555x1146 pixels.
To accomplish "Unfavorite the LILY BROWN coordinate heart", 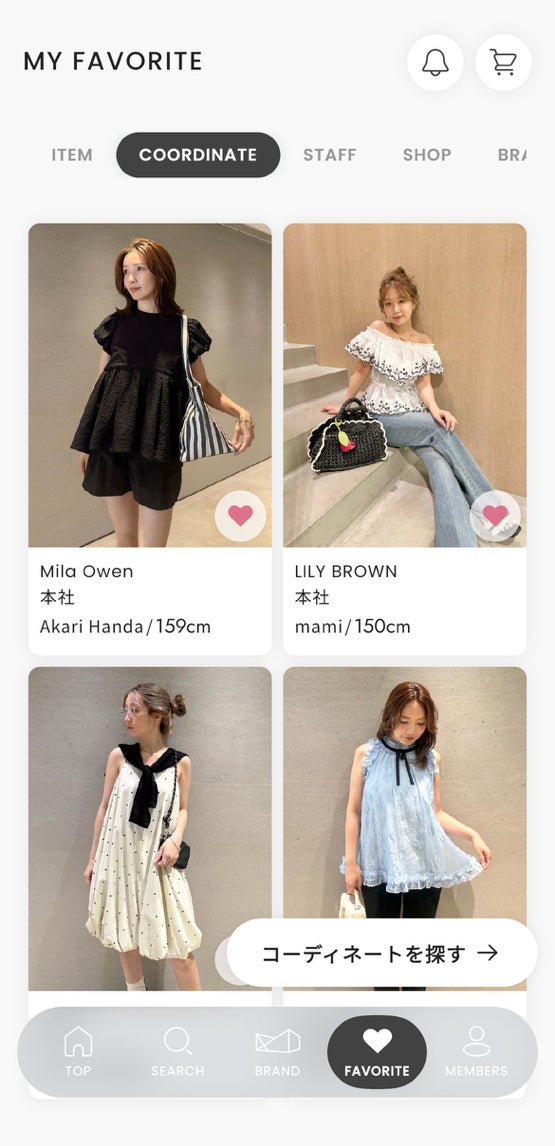I will click(495, 516).
